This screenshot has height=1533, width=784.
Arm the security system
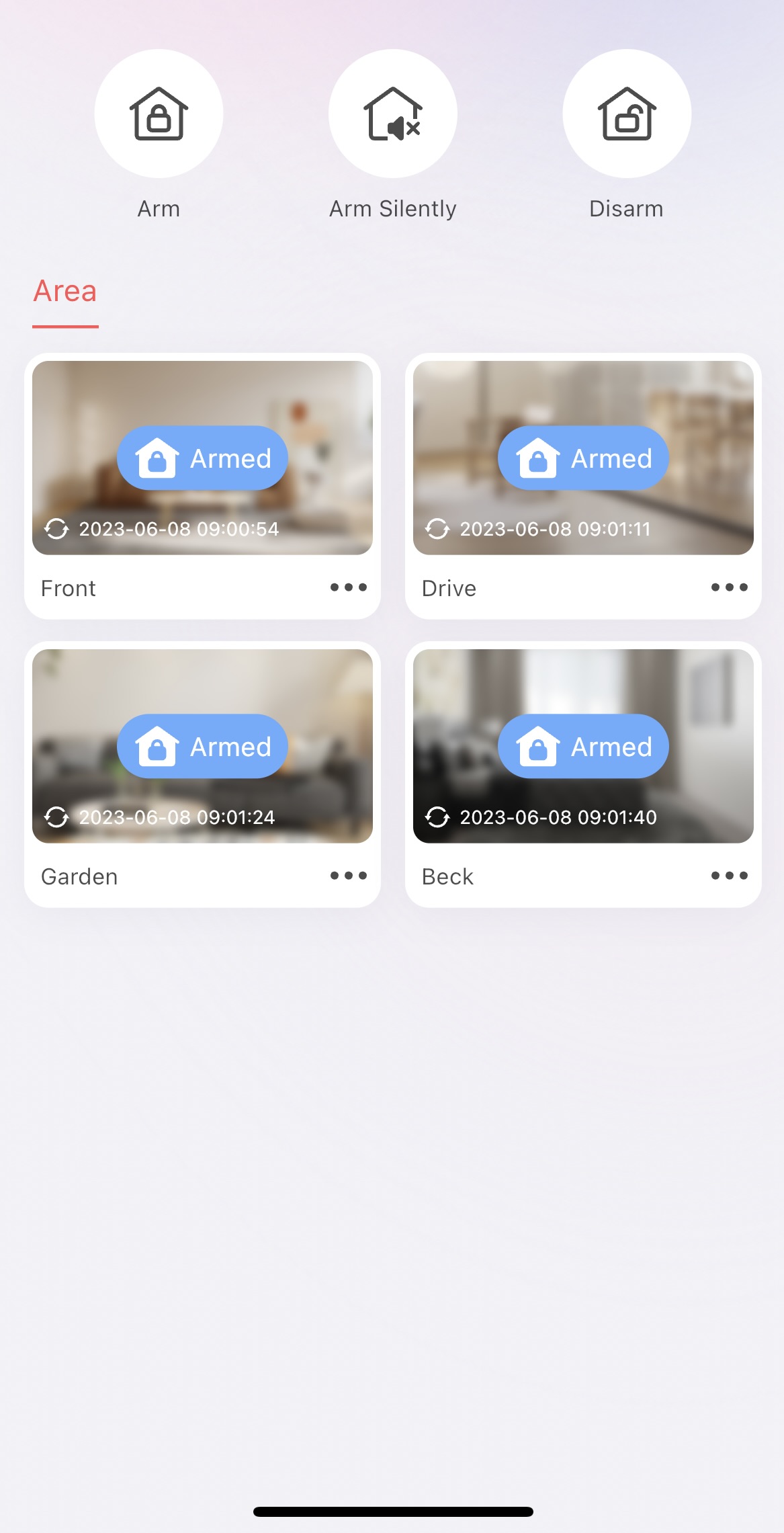[x=159, y=114]
